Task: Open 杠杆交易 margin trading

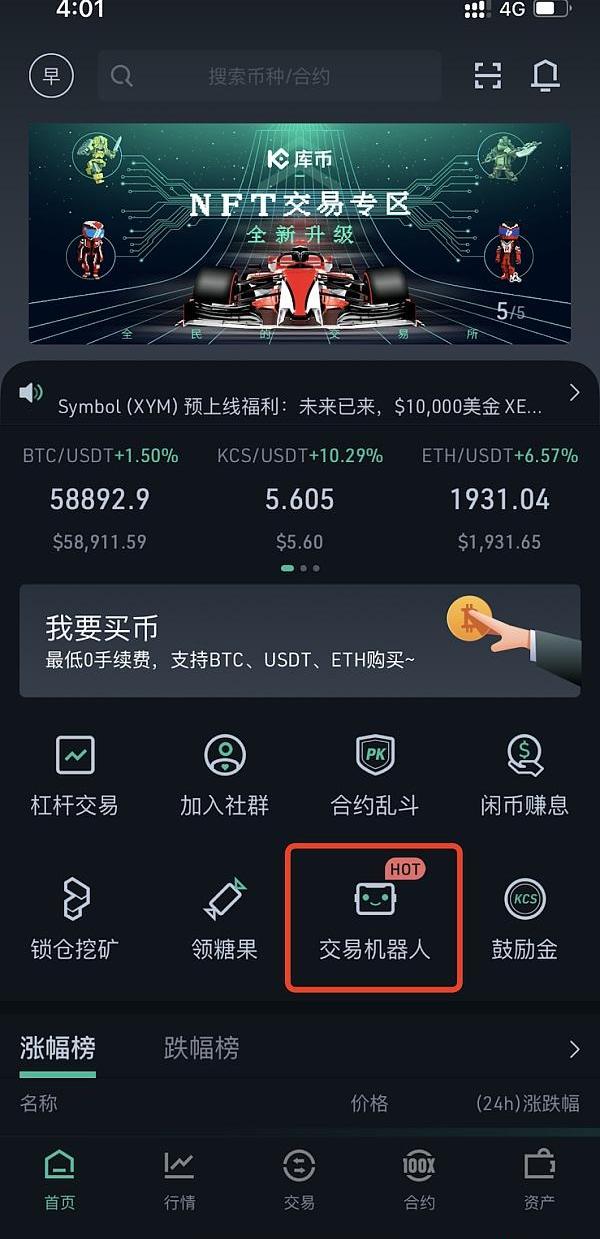Action: (75, 776)
